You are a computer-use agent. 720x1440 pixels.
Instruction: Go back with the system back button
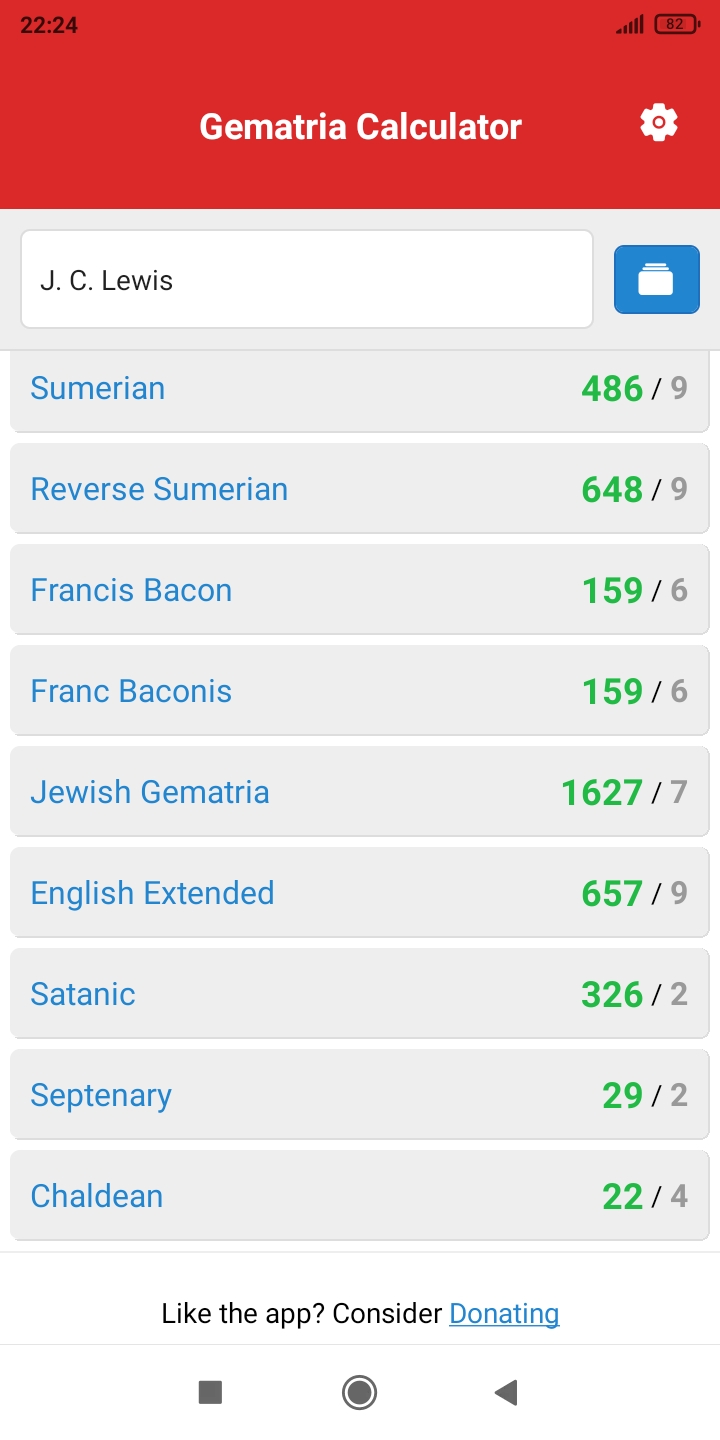coord(506,1392)
